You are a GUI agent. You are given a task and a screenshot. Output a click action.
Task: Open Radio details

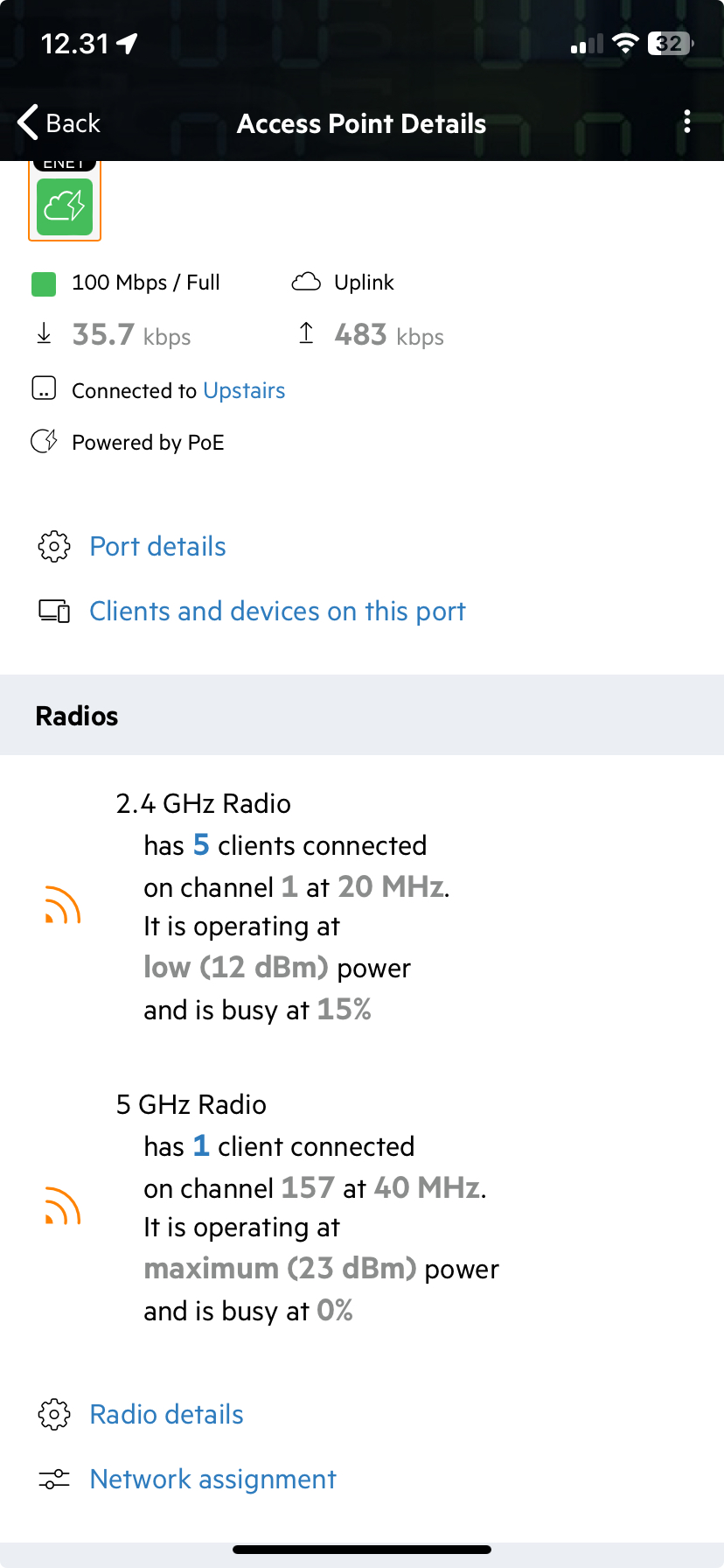coord(166,1415)
